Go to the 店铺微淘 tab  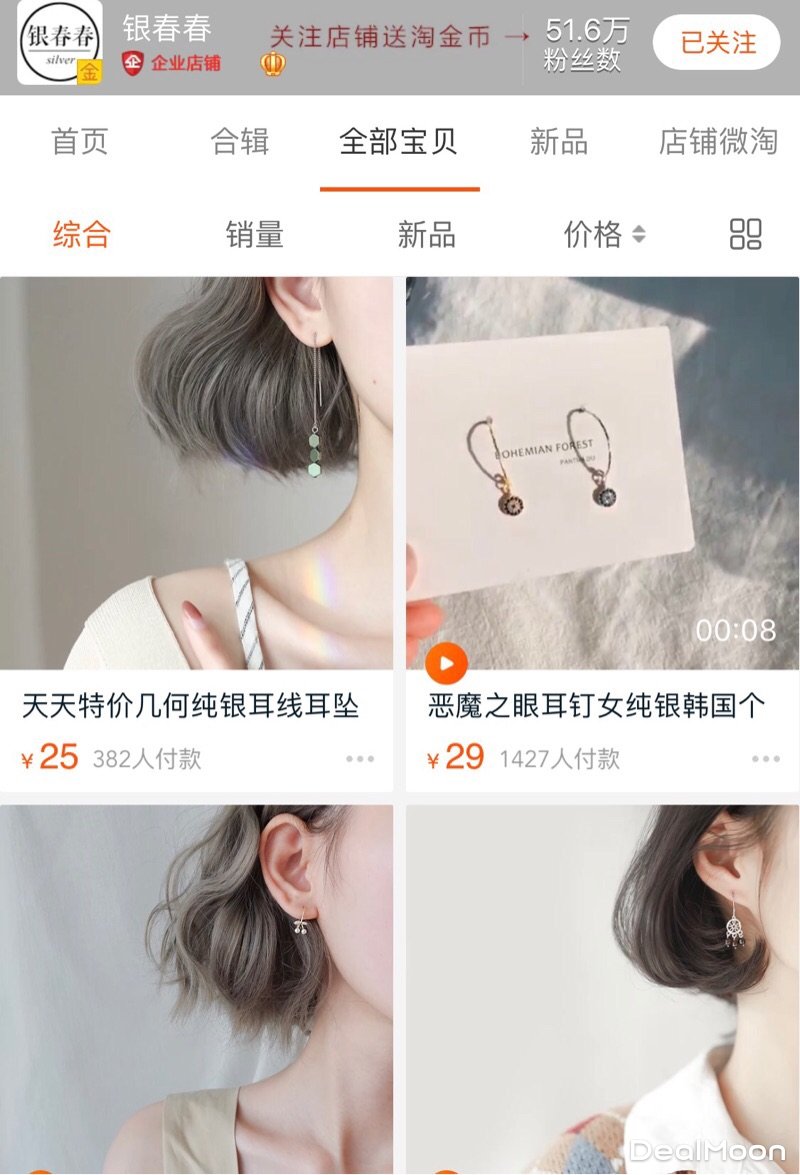[x=717, y=142]
